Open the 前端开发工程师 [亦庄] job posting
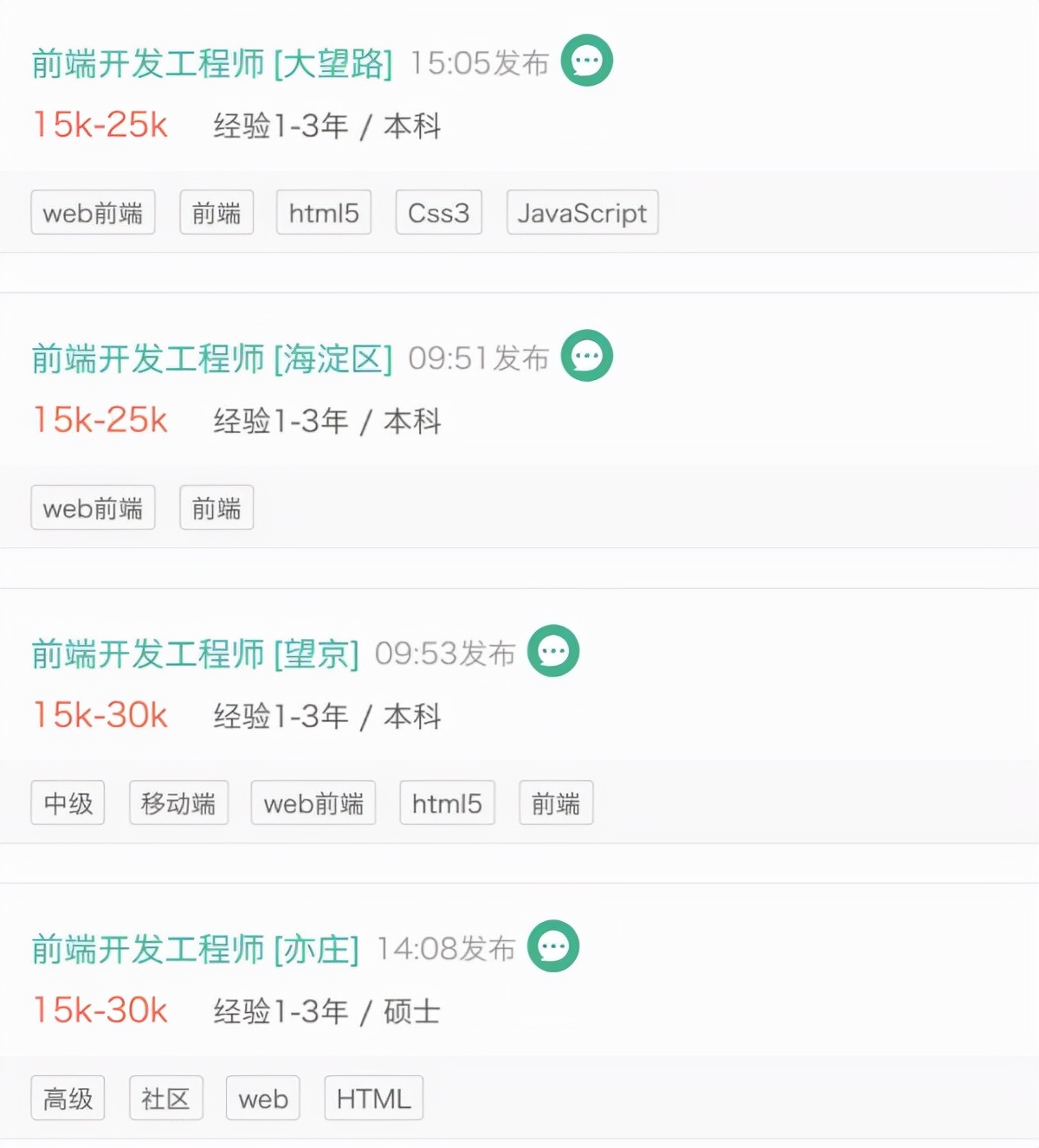This screenshot has width=1039, height=1148. click(195, 949)
